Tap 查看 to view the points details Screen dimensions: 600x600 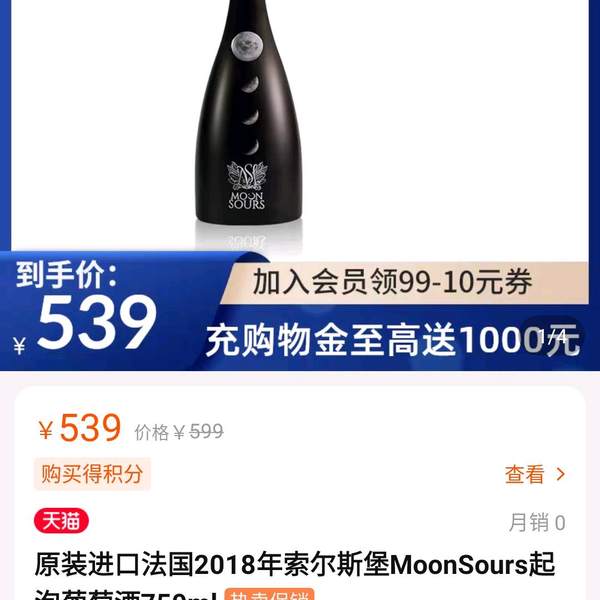point(535,474)
